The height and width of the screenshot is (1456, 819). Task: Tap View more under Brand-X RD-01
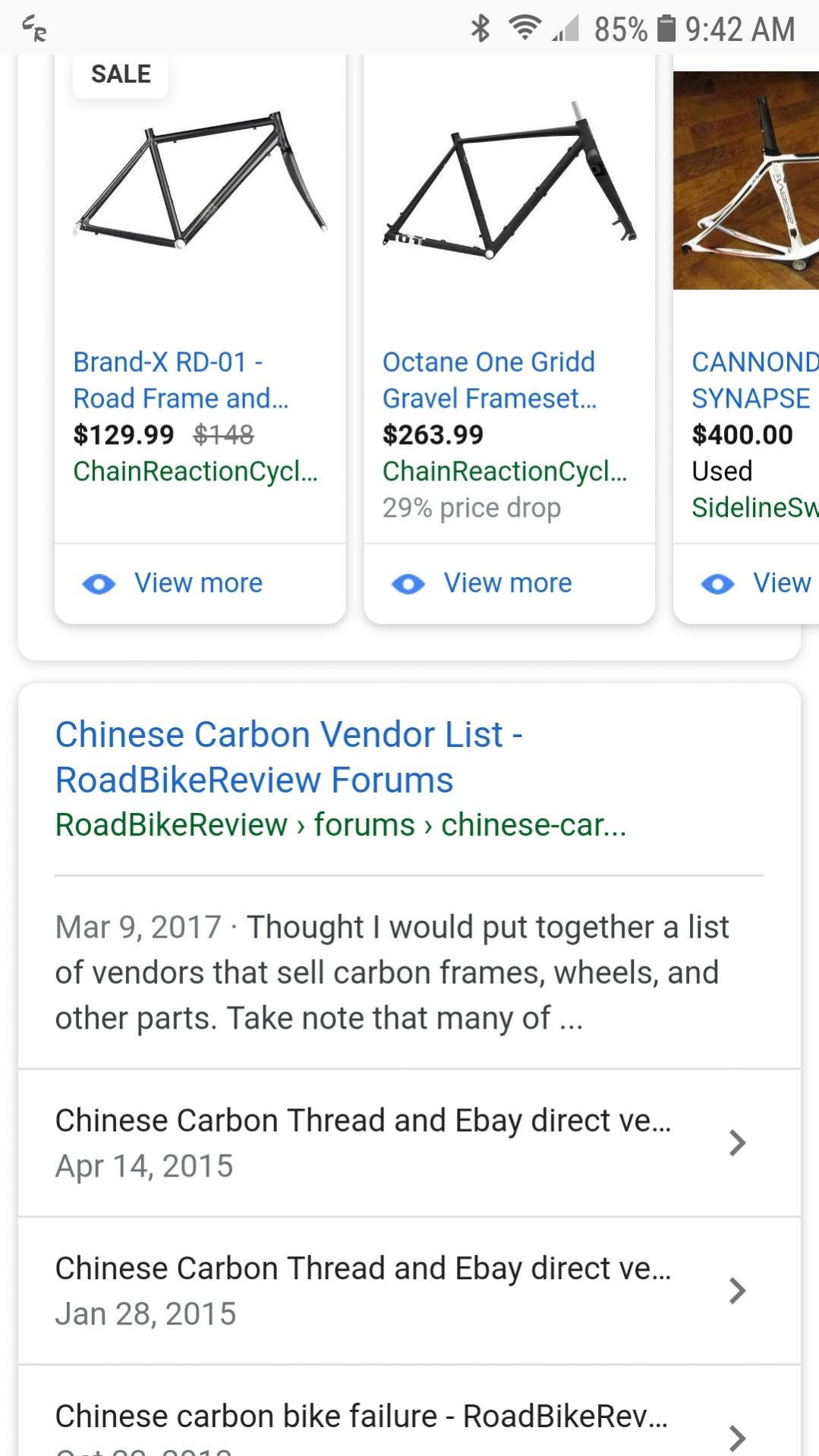[x=200, y=584]
